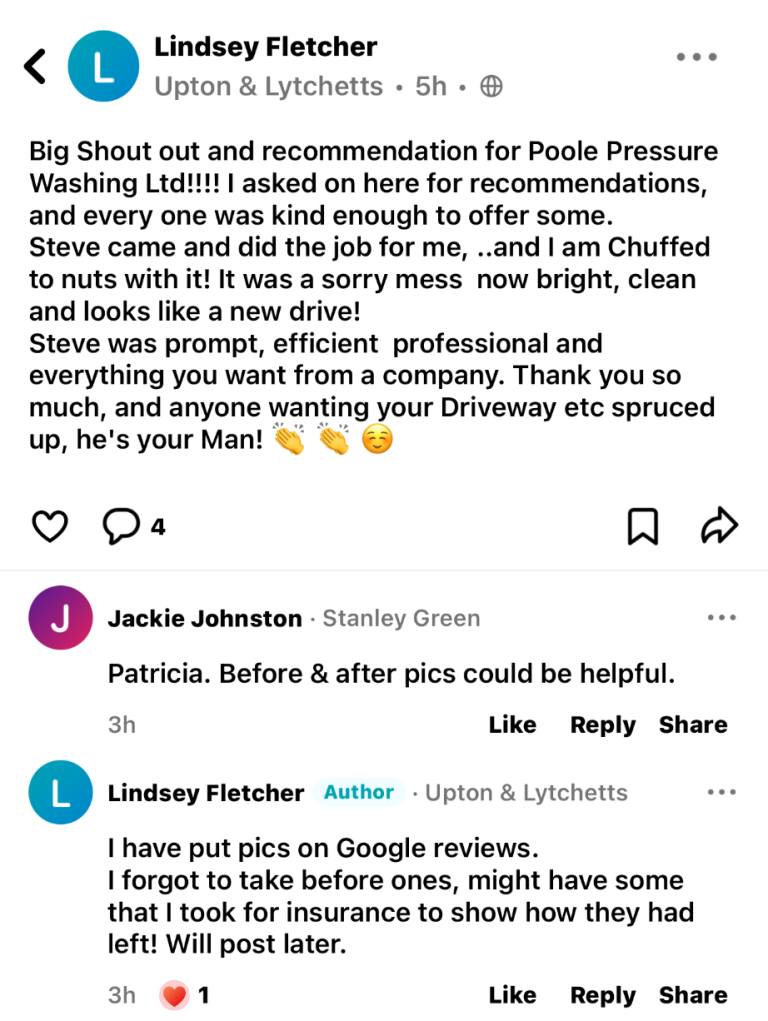
Task: Like Jackie Johnston's comment
Action: [x=512, y=725]
